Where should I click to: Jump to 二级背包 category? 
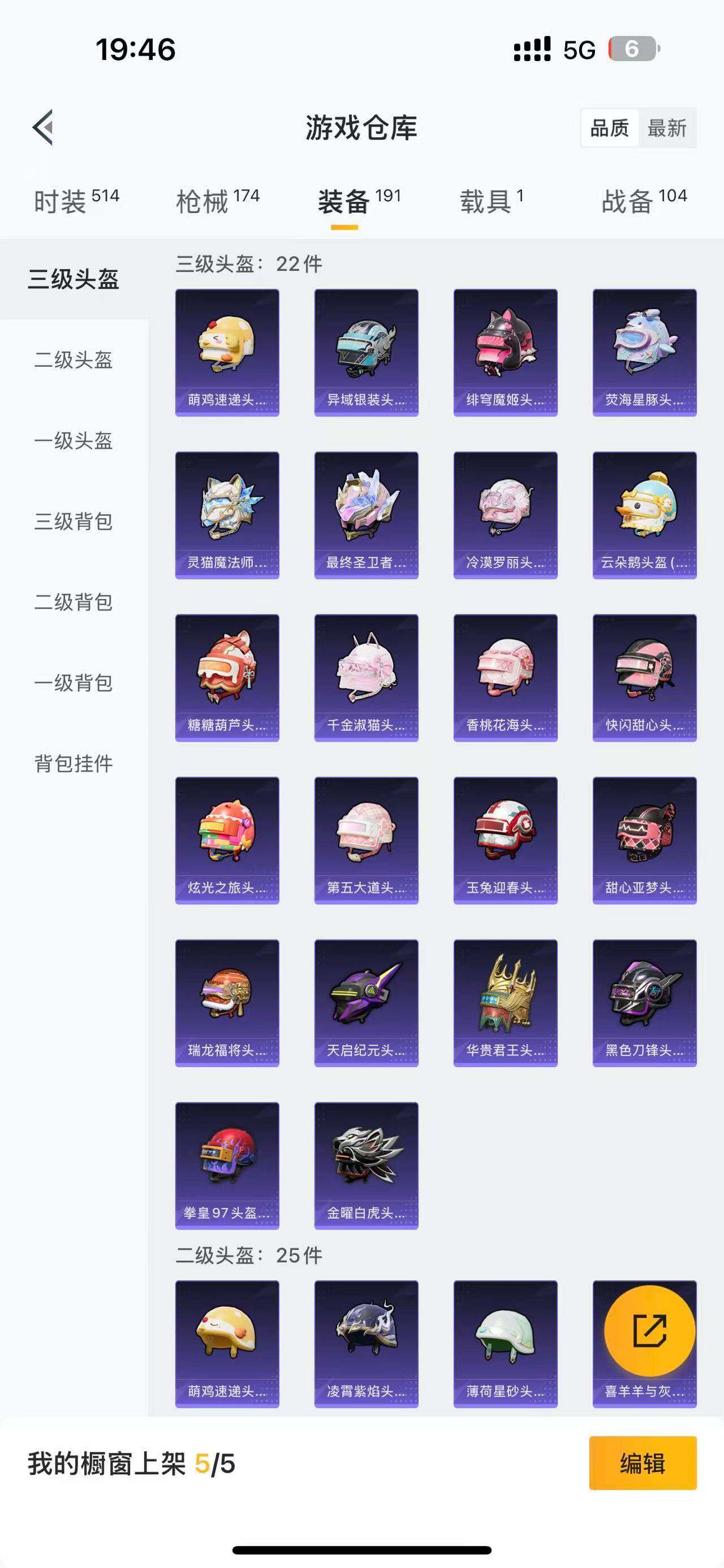tap(74, 602)
